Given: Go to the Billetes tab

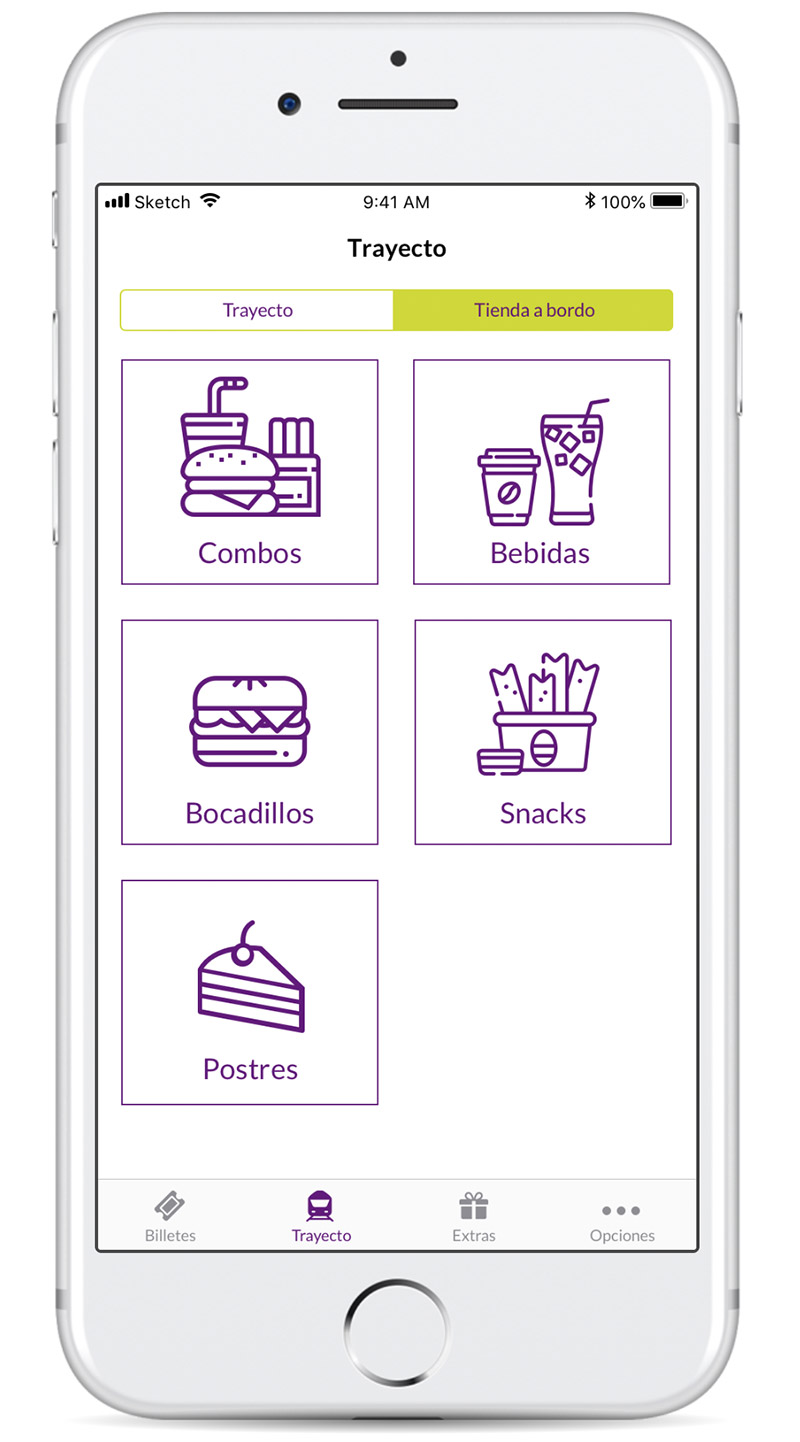Looking at the screenshot, I should coord(170,1217).
